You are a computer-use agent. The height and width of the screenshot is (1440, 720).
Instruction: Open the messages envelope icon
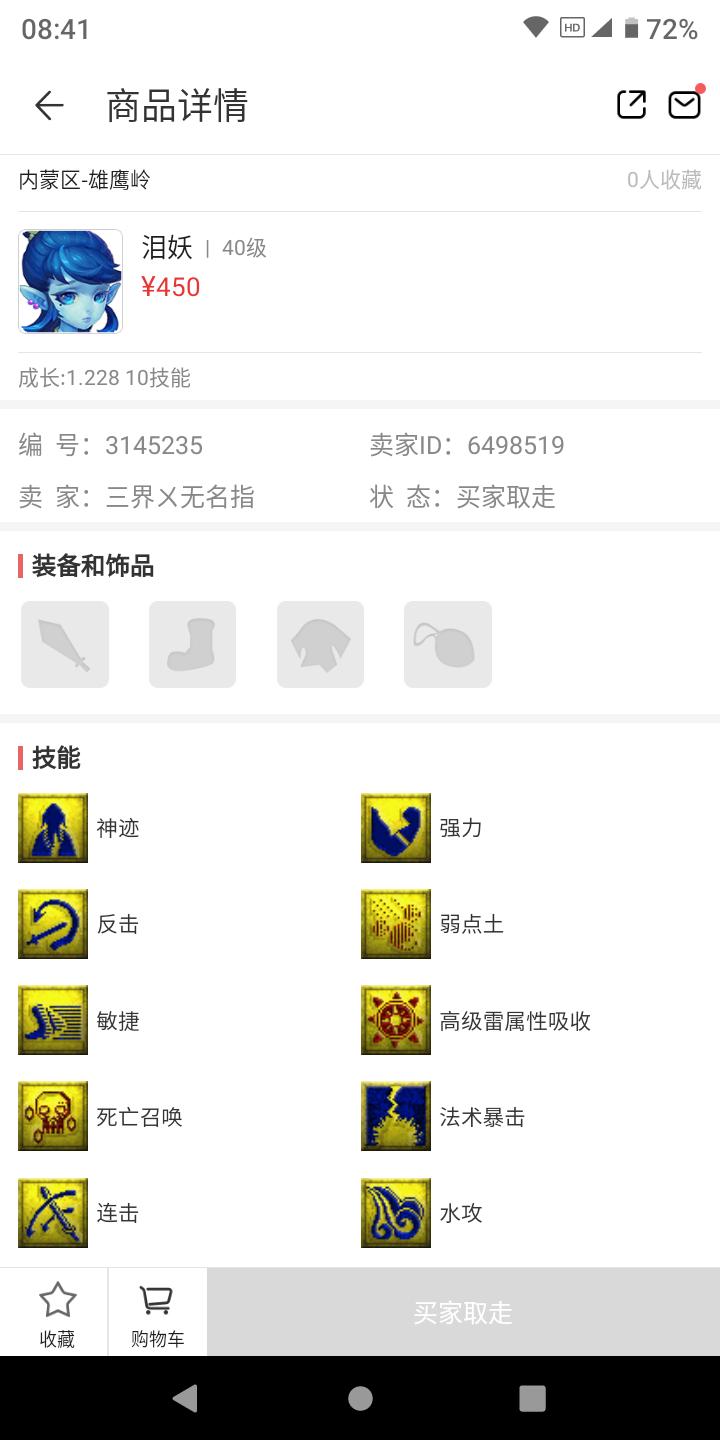(x=685, y=104)
